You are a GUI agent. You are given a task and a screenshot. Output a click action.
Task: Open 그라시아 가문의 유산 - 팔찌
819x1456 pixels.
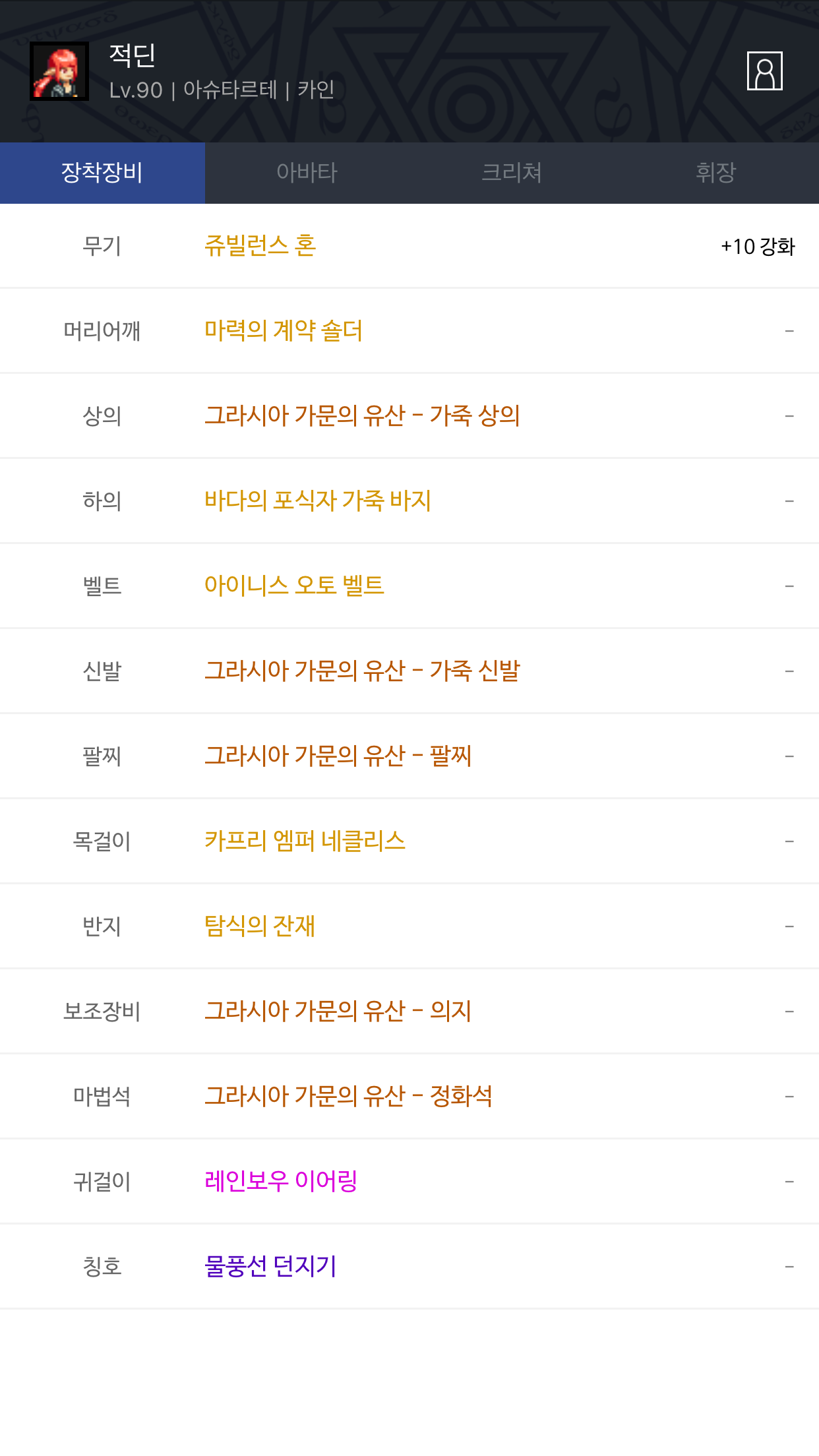click(x=338, y=756)
